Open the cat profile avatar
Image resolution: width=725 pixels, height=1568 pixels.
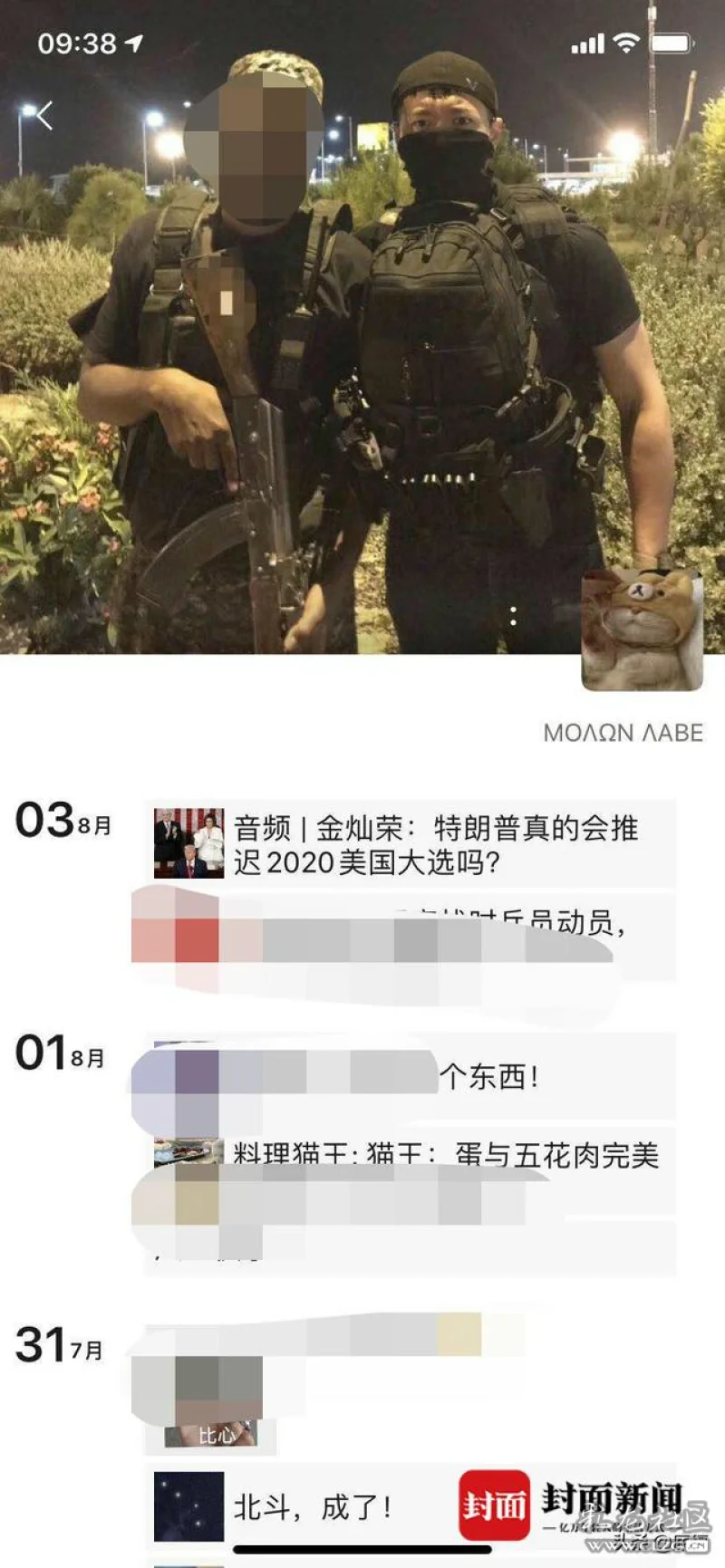pyautogui.click(x=642, y=630)
